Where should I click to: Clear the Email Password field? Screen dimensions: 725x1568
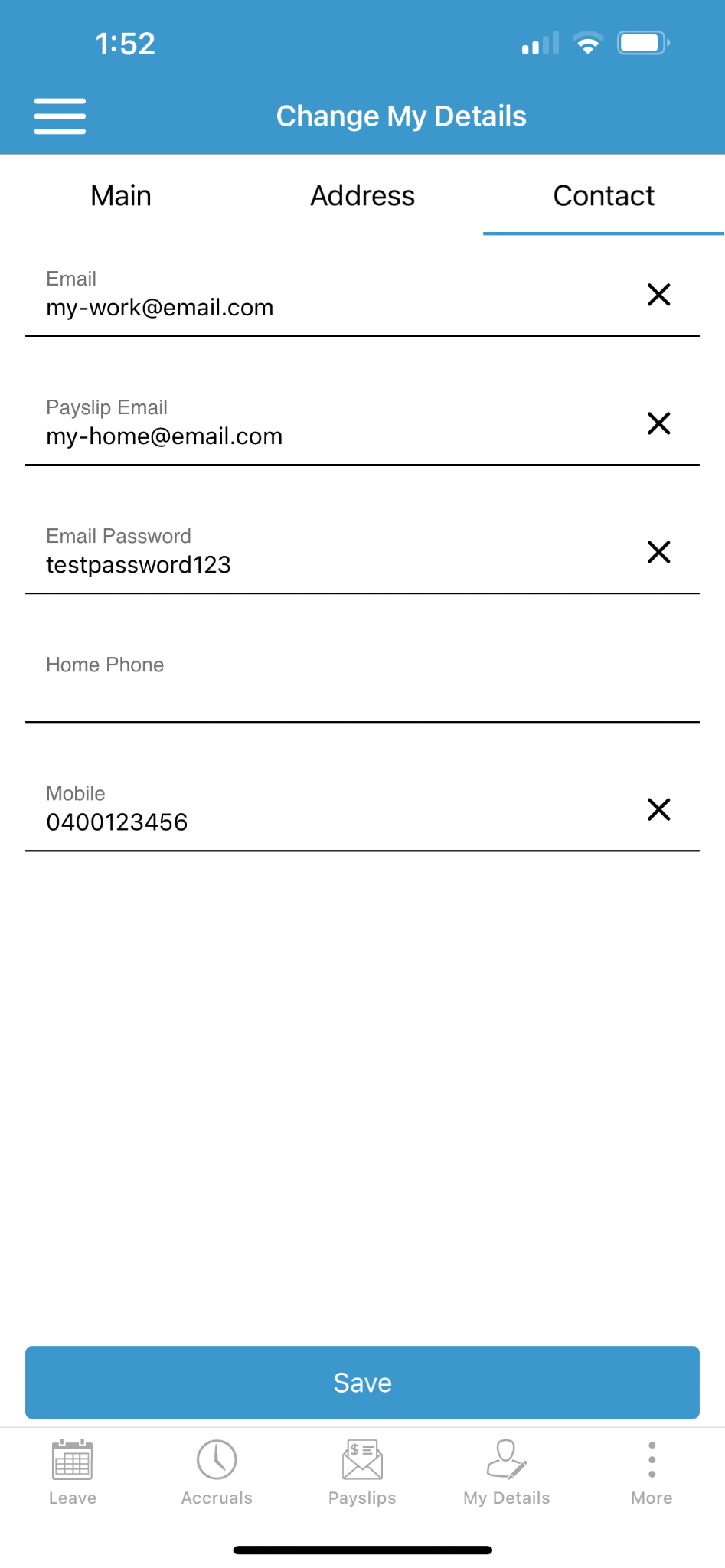(x=658, y=552)
